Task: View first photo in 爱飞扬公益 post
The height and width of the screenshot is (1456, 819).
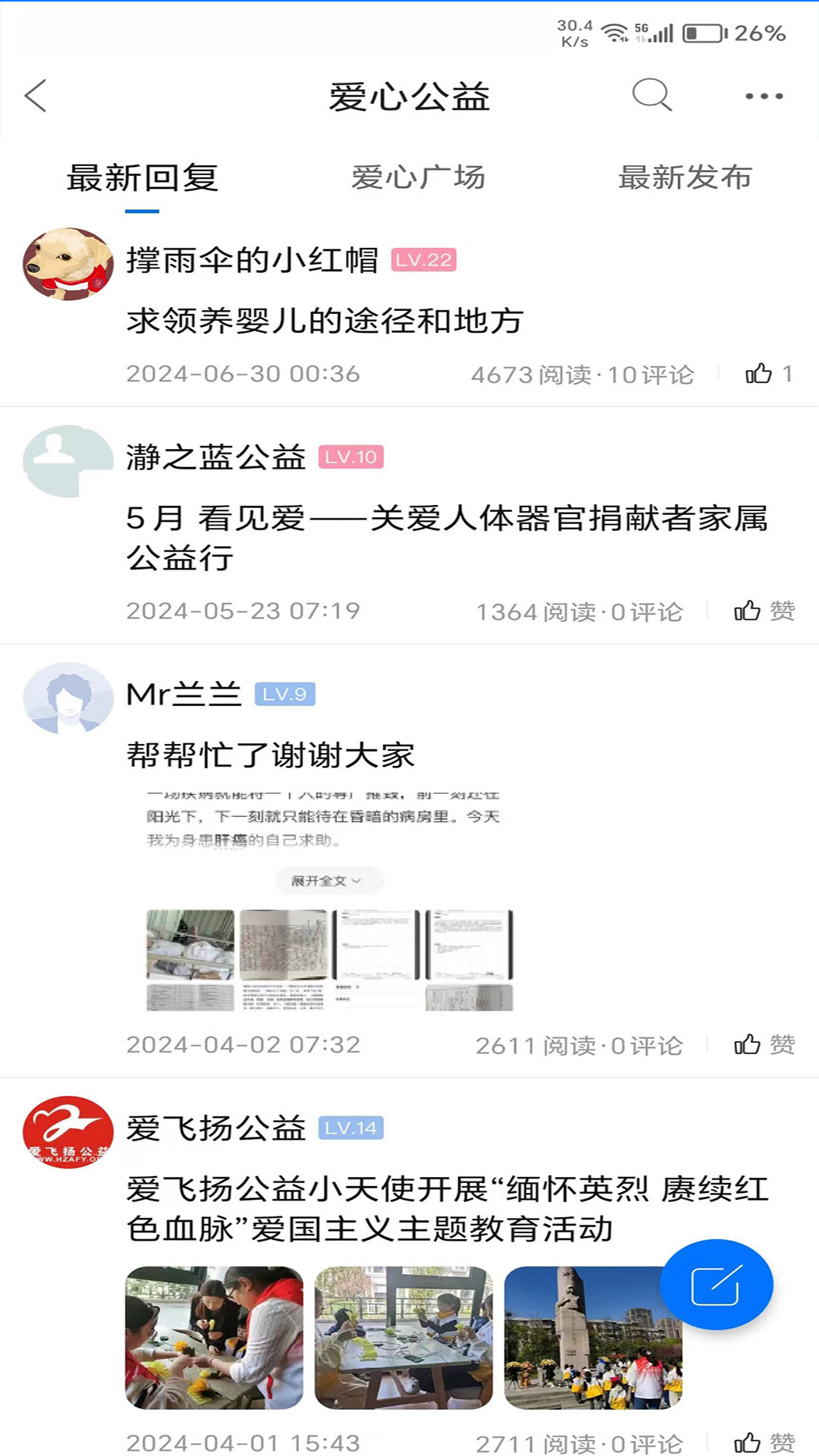Action: (x=214, y=1338)
